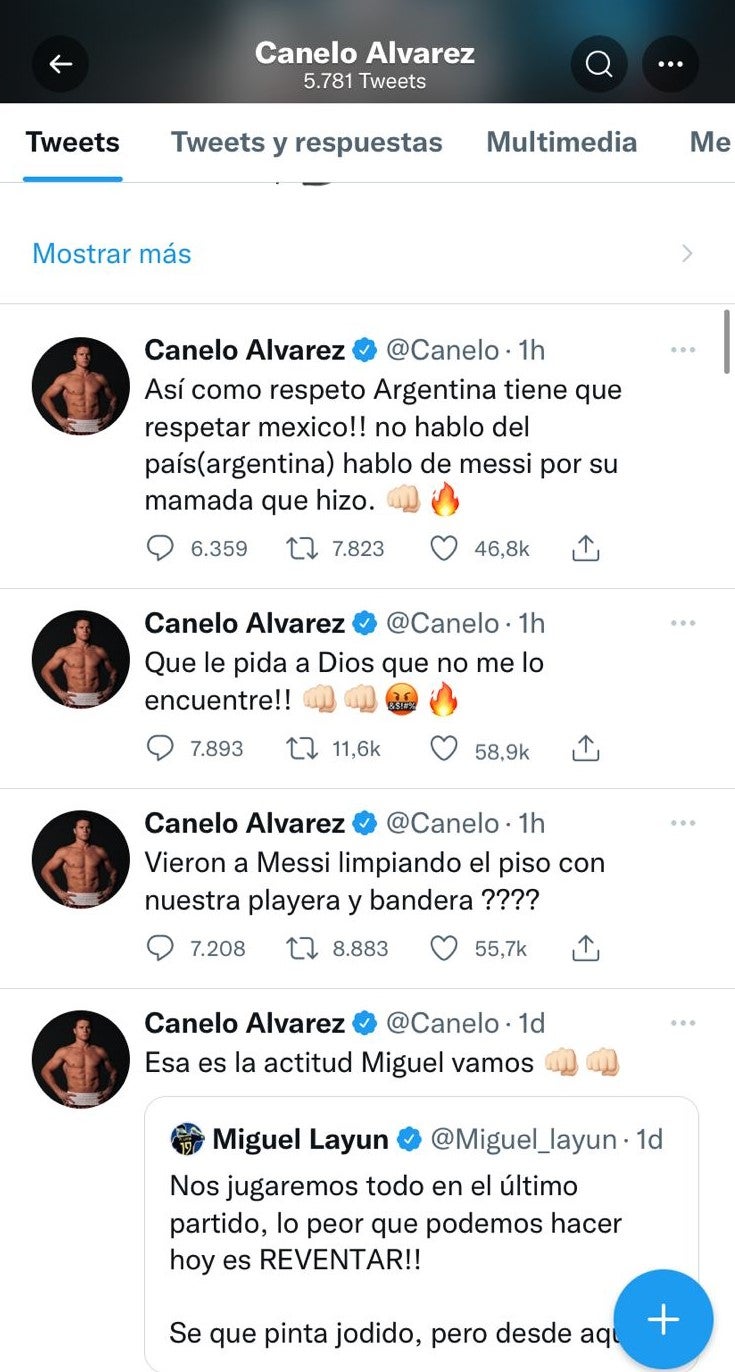Open the profile overflow menu (three dots)
Viewport: 735px width, 1372px height.
click(x=670, y=63)
